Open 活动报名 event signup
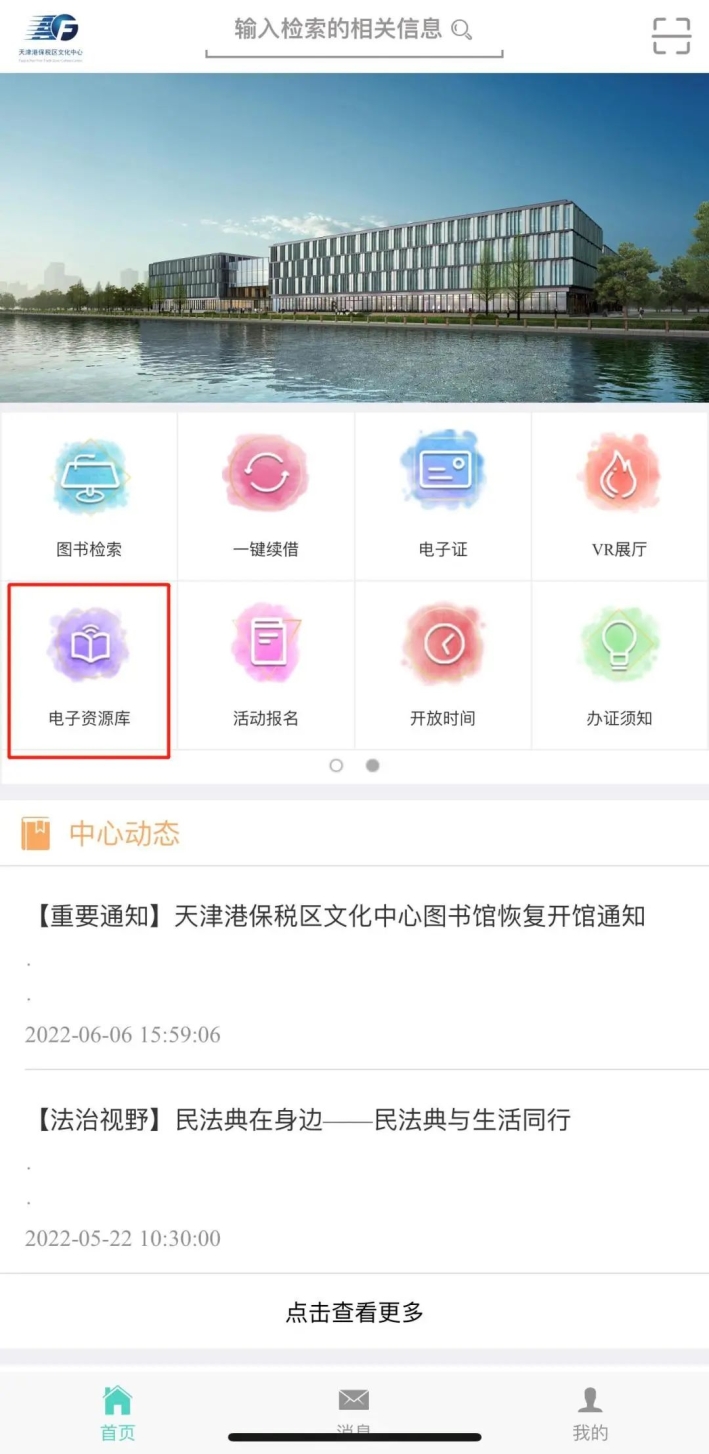This screenshot has height=1454, width=709. (x=266, y=667)
